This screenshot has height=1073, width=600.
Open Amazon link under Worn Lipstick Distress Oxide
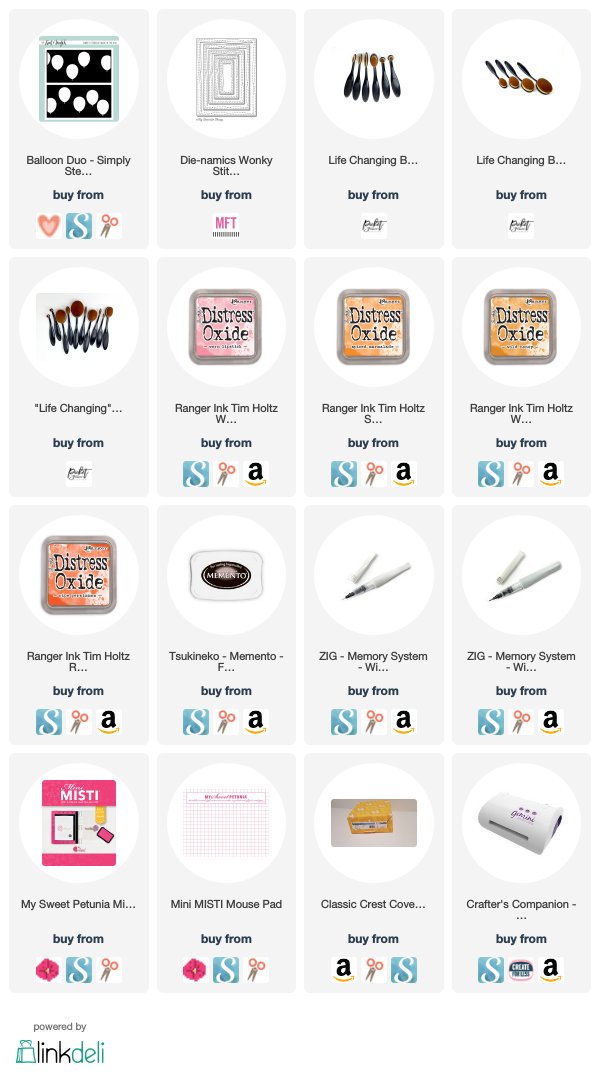point(255,474)
